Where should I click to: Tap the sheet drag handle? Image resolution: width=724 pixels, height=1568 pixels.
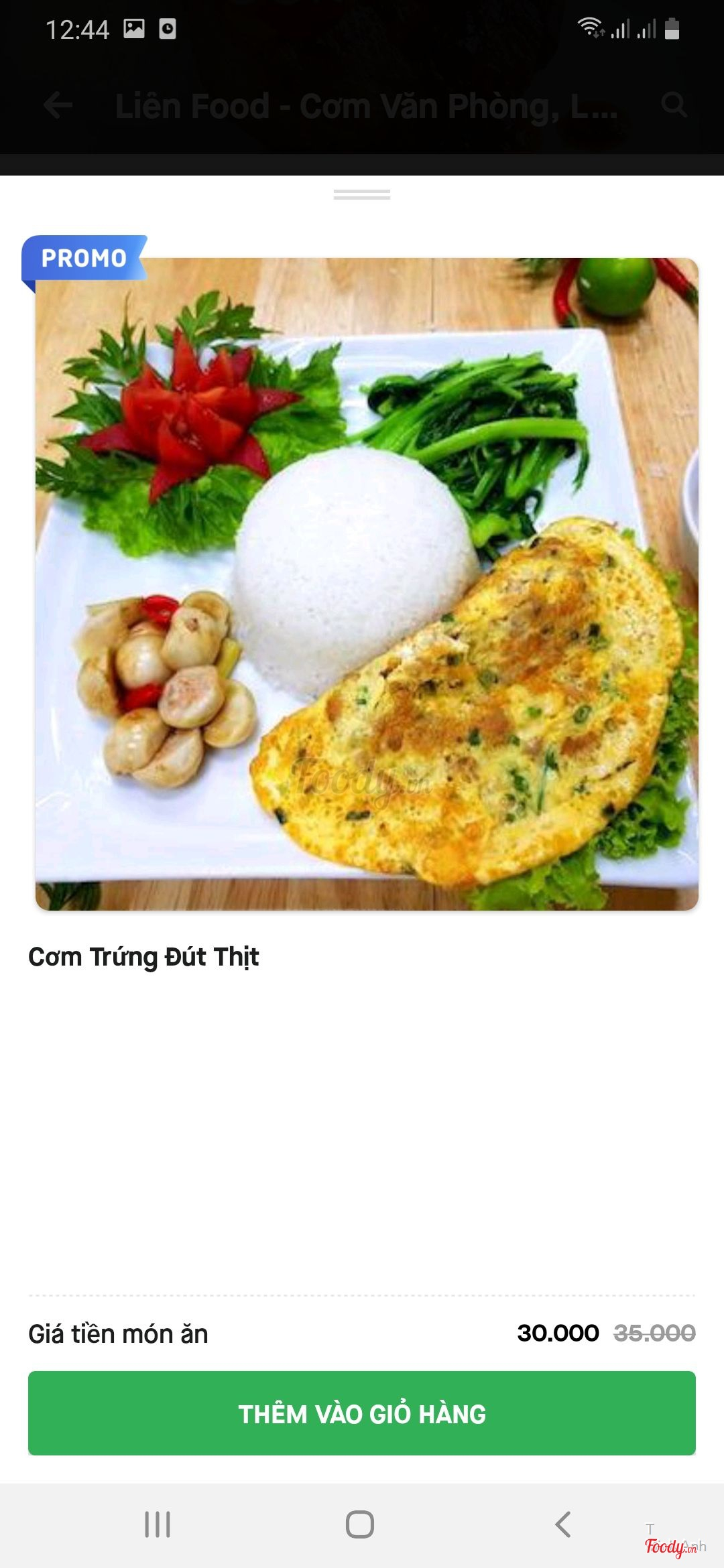pyautogui.click(x=362, y=194)
